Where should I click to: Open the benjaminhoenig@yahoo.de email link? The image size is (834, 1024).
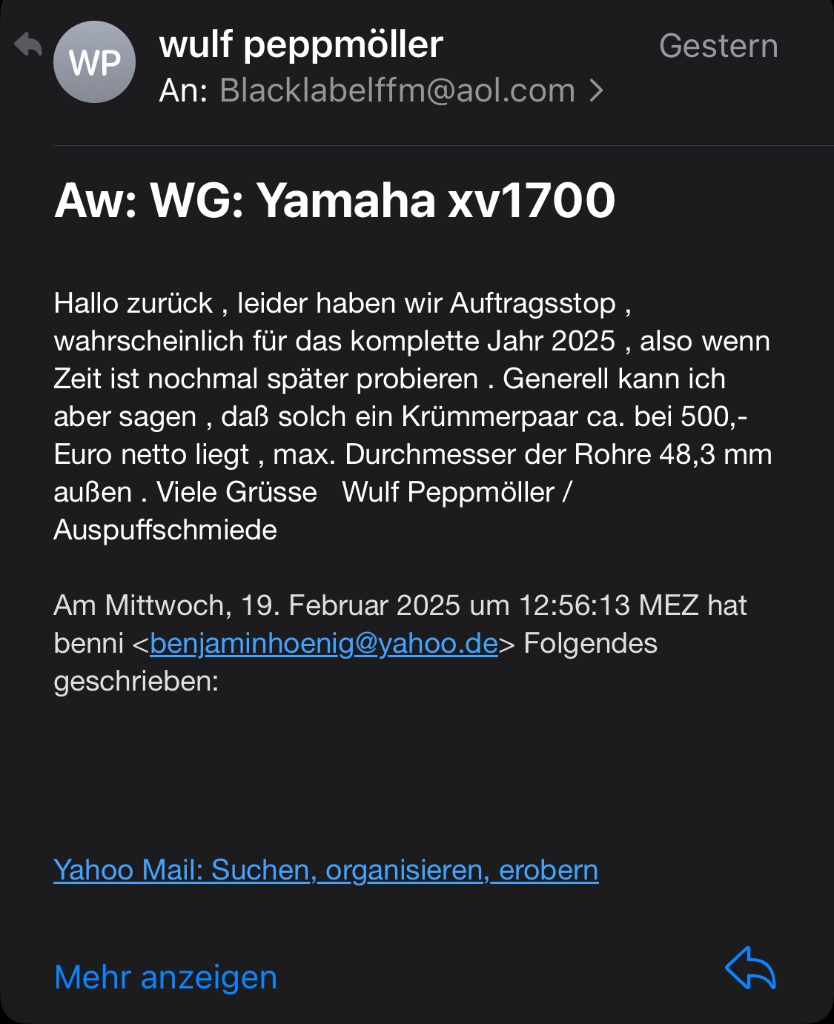pyautogui.click(x=323, y=643)
